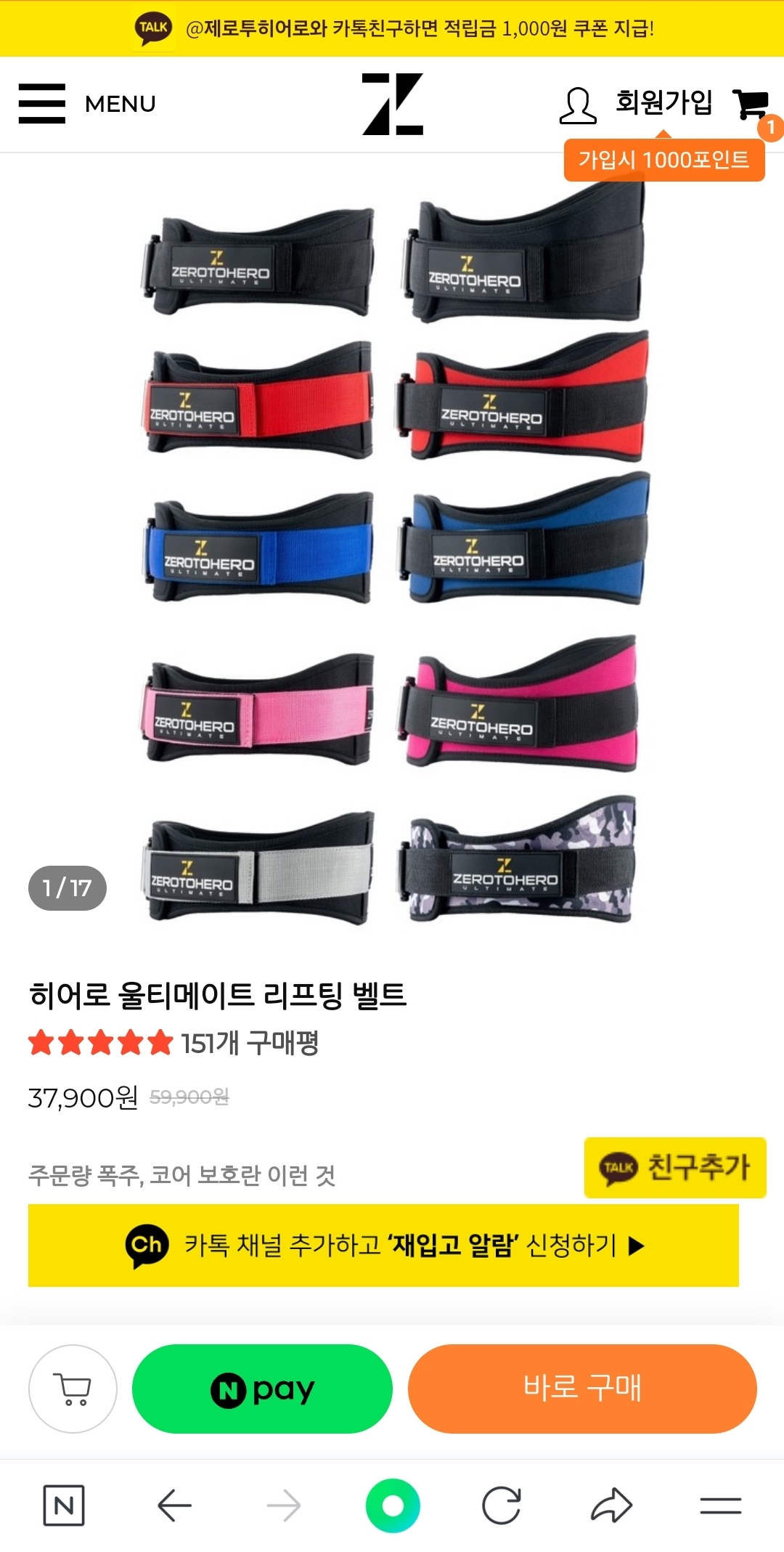This screenshot has height=1552, width=784.
Task: Go back to the previous page
Action: (174, 1506)
